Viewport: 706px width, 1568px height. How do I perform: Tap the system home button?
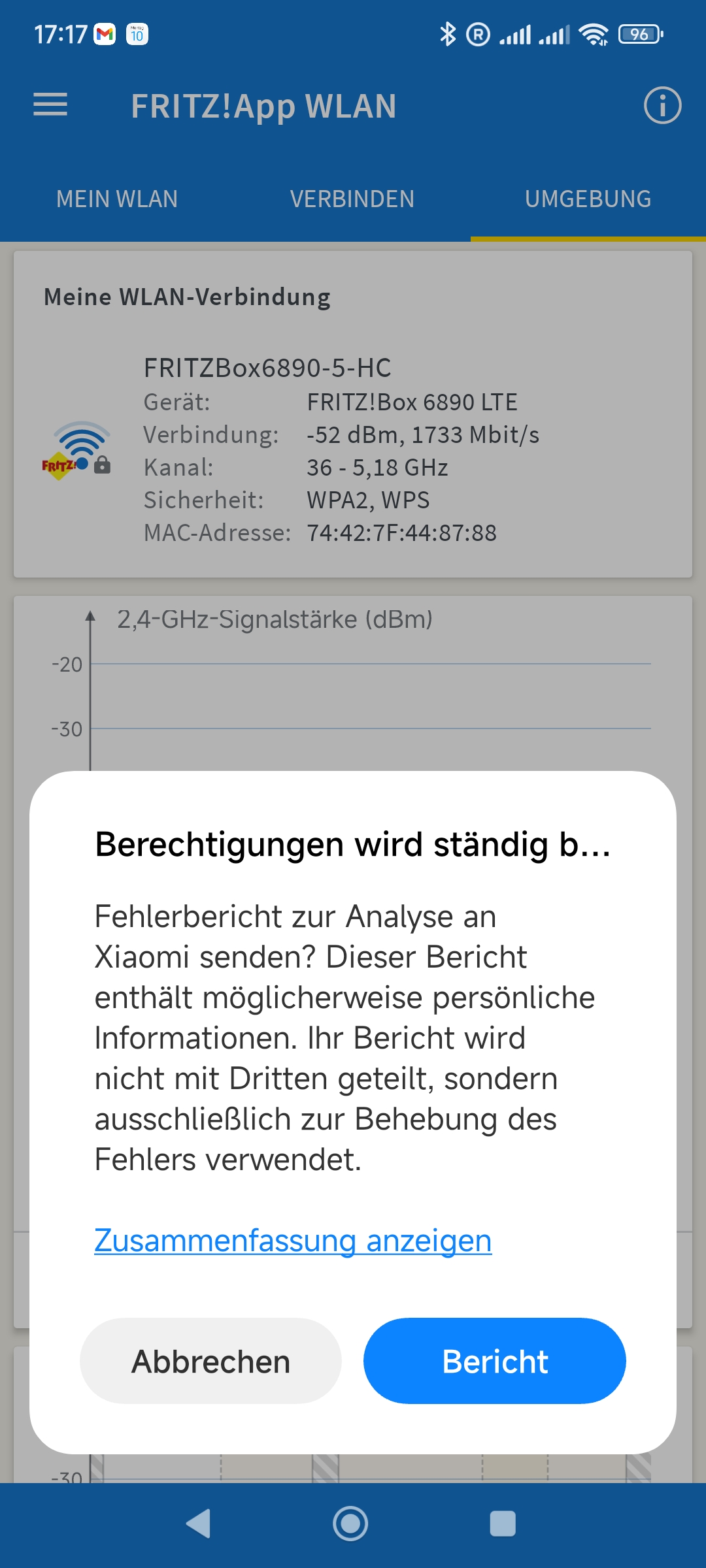[x=350, y=1524]
